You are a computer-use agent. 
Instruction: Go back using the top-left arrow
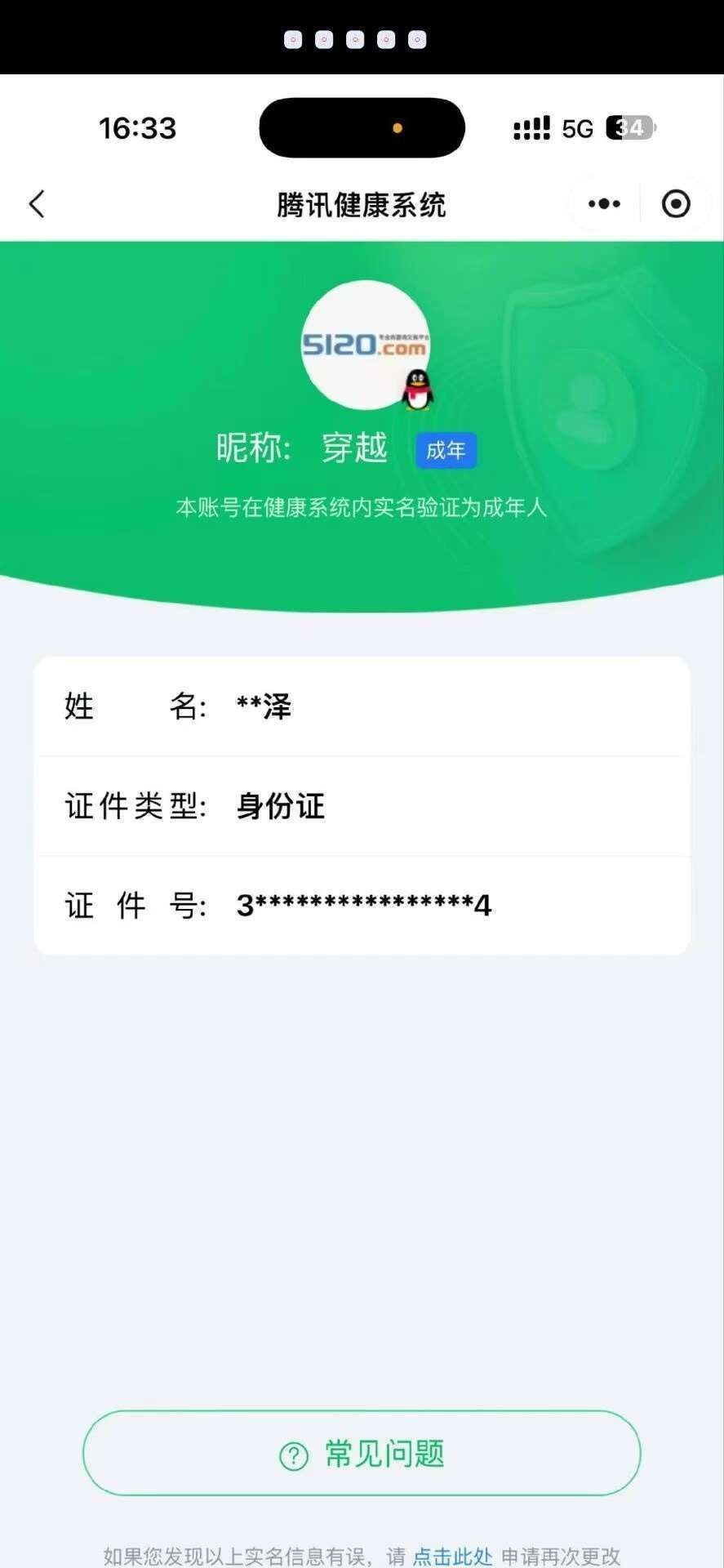pyautogui.click(x=37, y=204)
